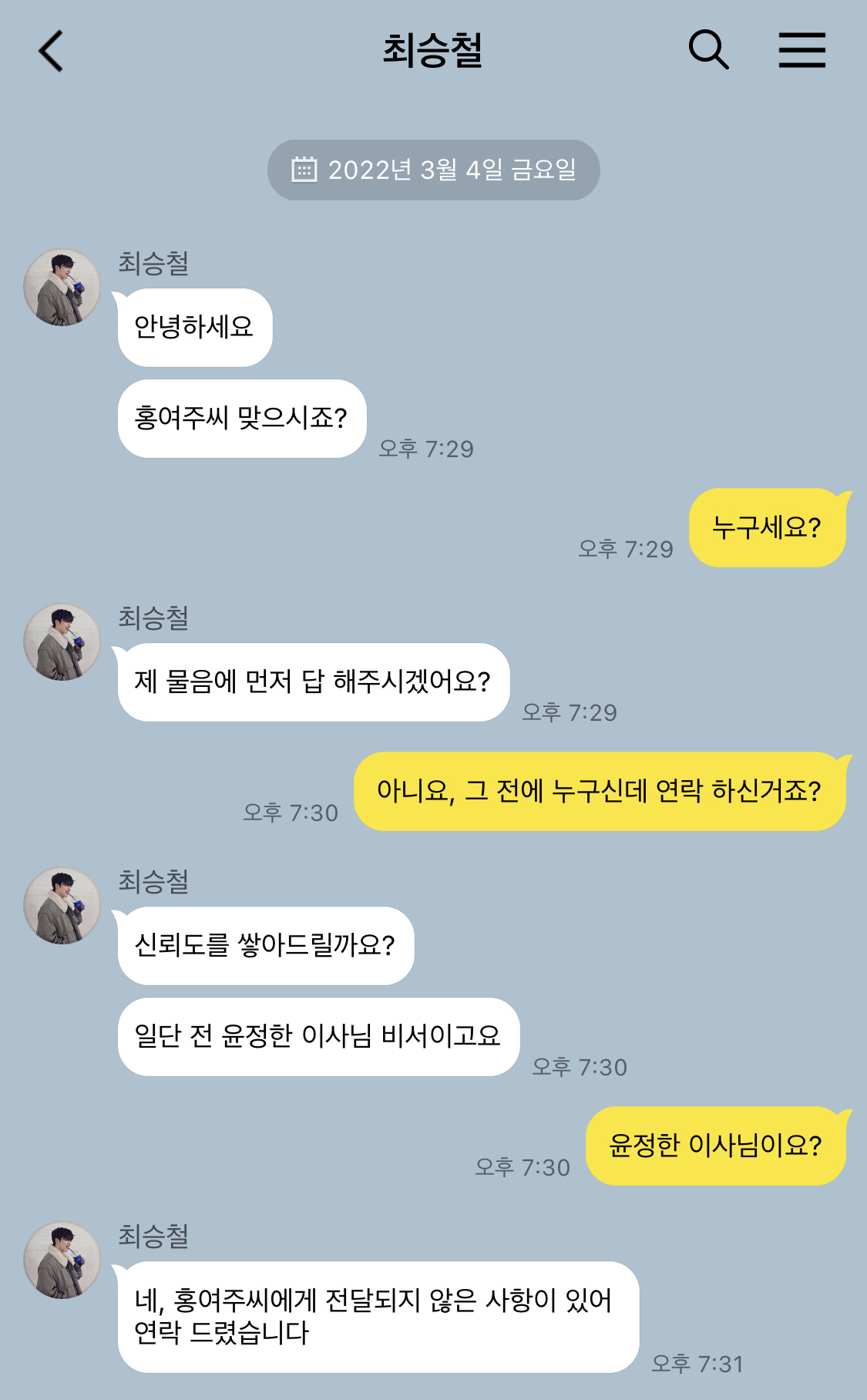This screenshot has width=867, height=1400.
Task: Open the chat hamburger menu
Action: tap(801, 50)
